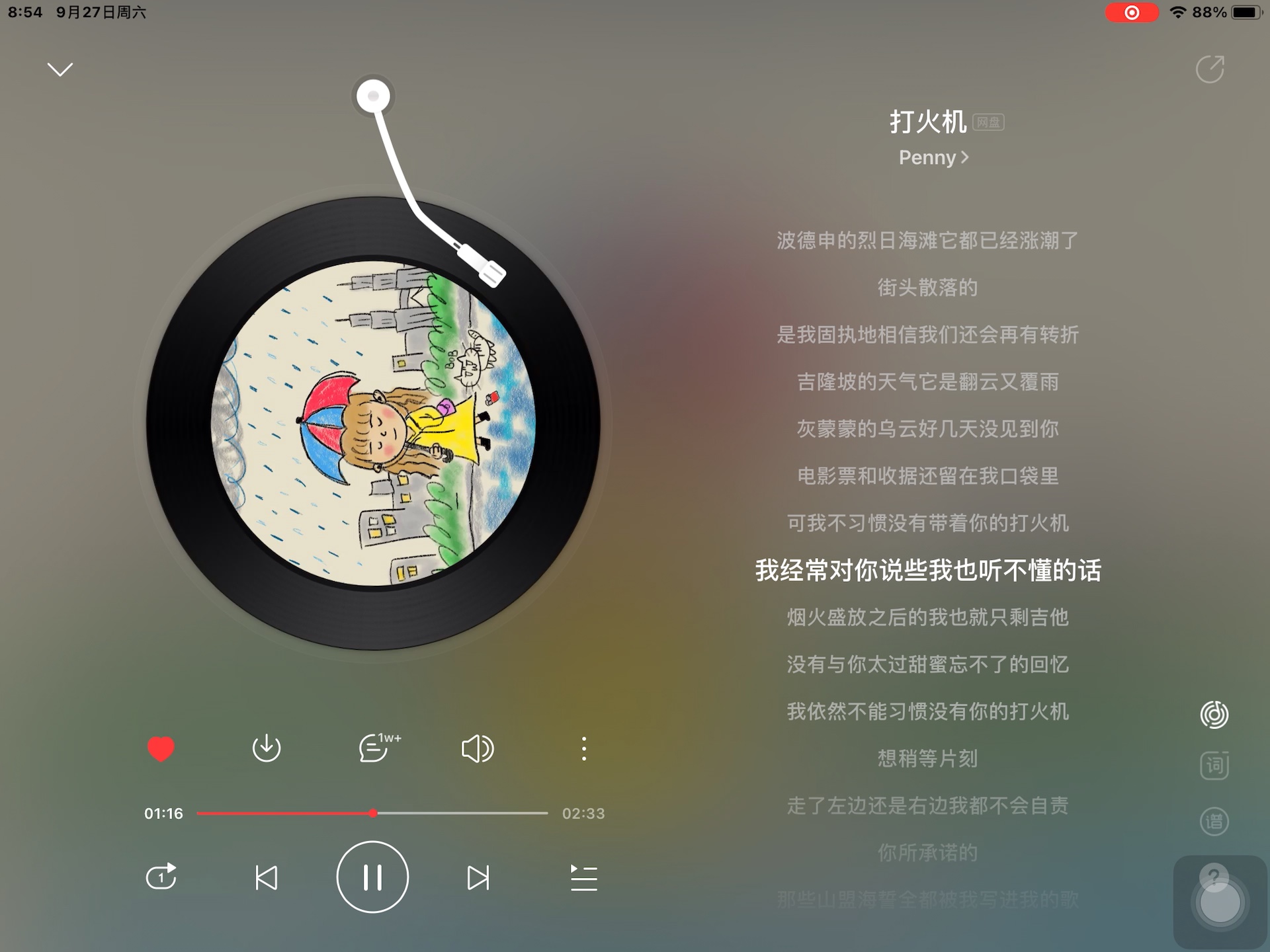
Task: Share the song 打火机
Action: coord(1210,69)
